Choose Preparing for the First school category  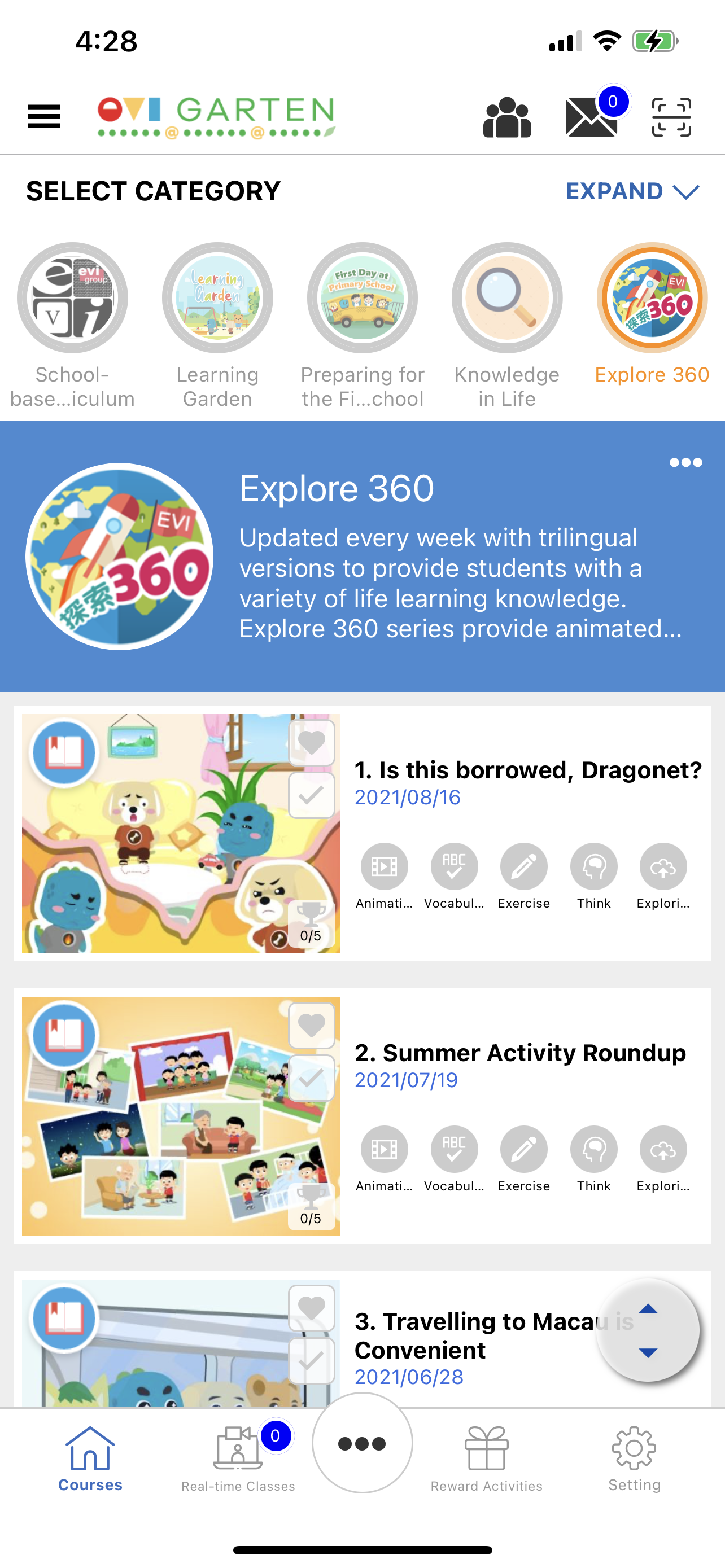click(x=362, y=298)
